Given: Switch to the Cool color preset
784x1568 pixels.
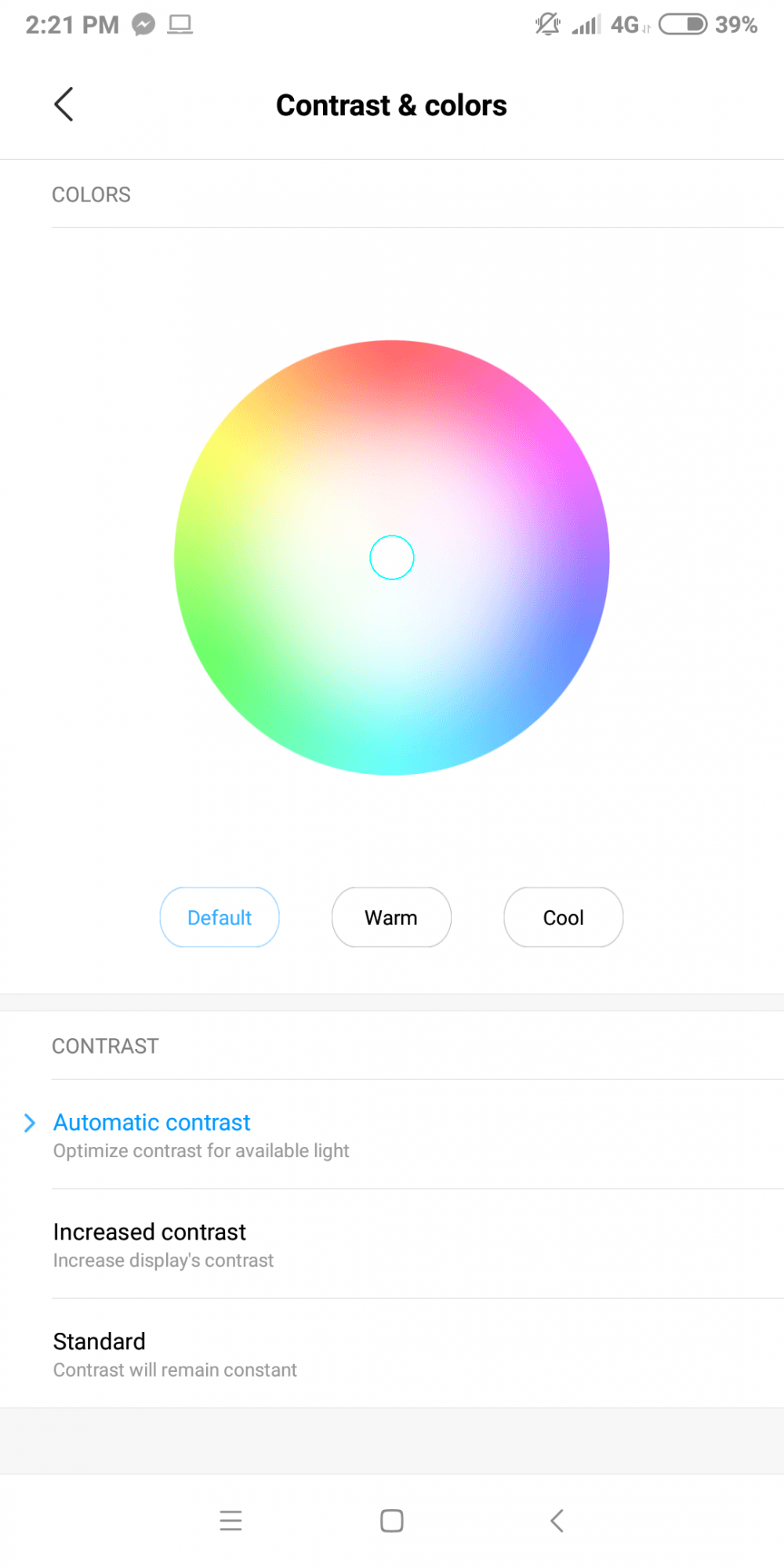Looking at the screenshot, I should tap(564, 917).
